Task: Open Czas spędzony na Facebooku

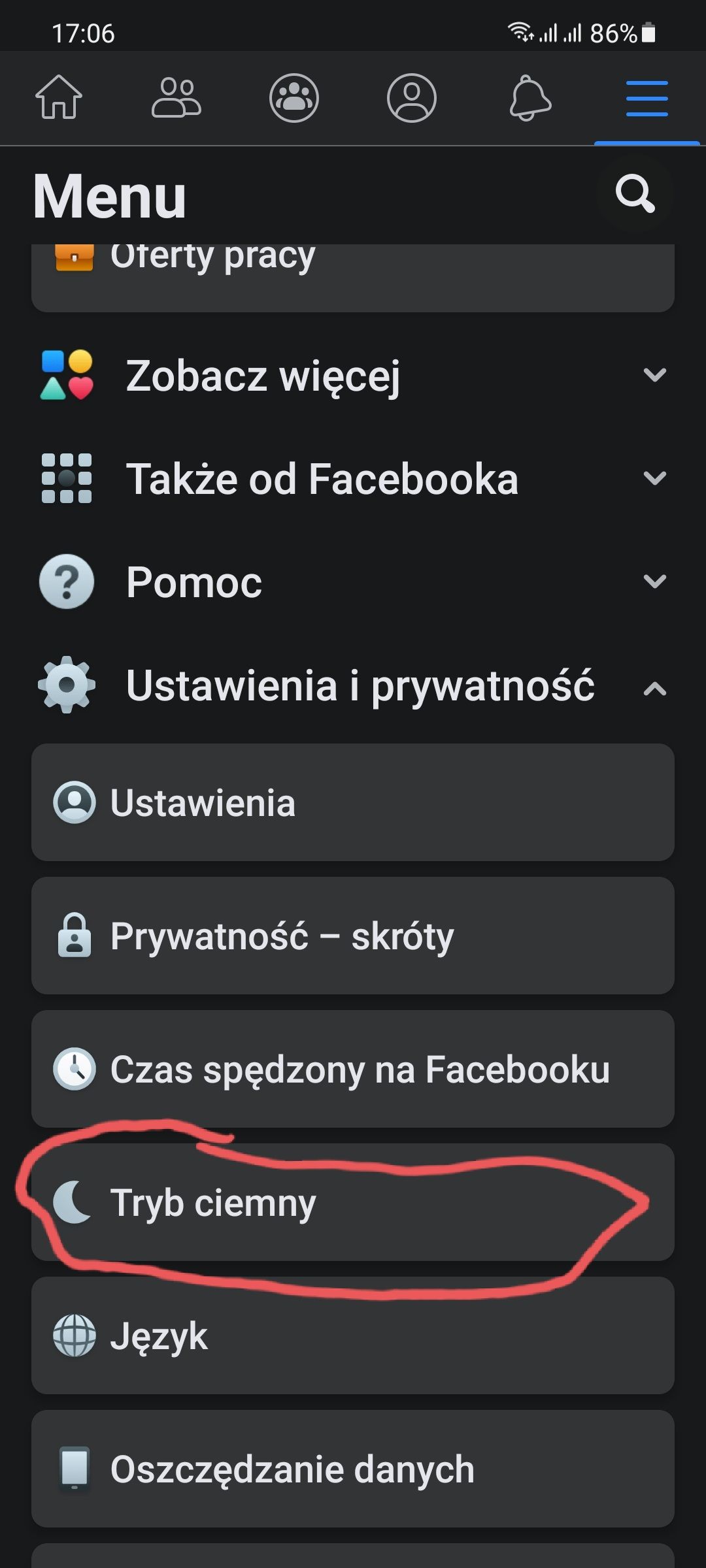Action: (x=353, y=1069)
